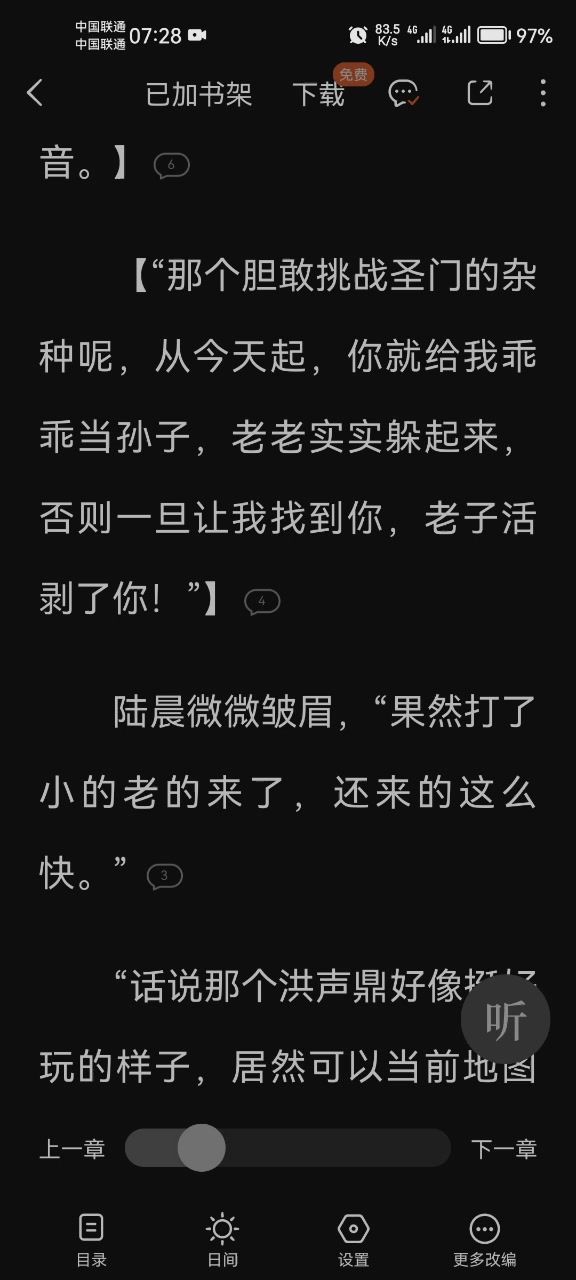Image resolution: width=576 pixels, height=1280 pixels.
Task: Share this book via the share icon
Action: [480, 93]
